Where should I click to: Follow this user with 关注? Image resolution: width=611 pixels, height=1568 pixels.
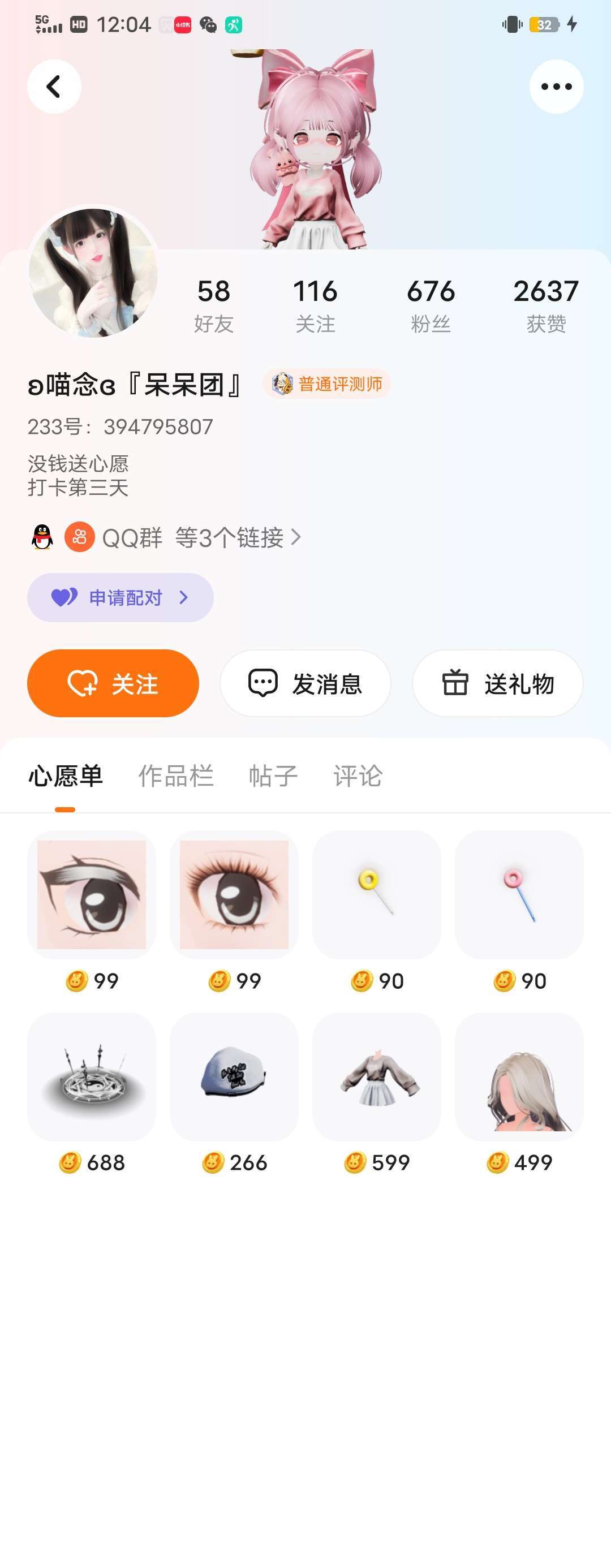click(x=113, y=683)
